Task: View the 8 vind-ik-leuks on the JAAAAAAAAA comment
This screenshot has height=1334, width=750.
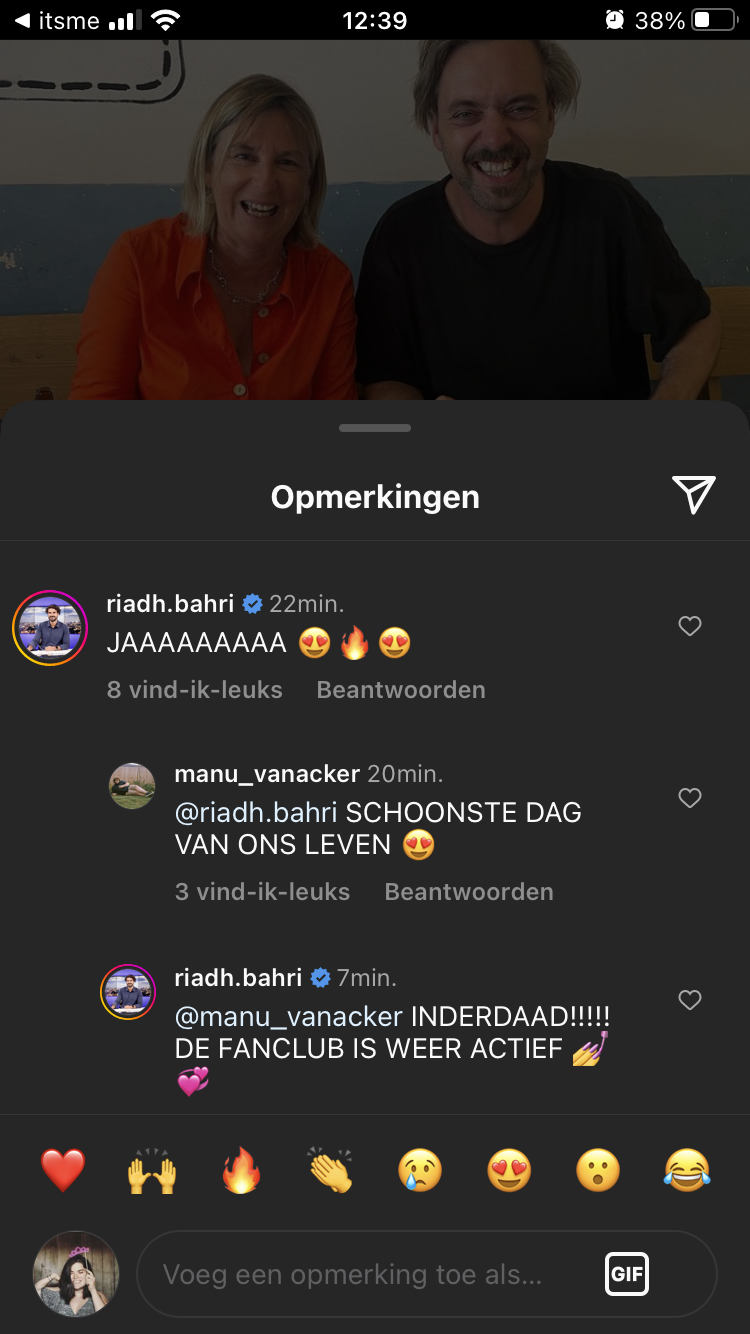Action: [x=194, y=690]
